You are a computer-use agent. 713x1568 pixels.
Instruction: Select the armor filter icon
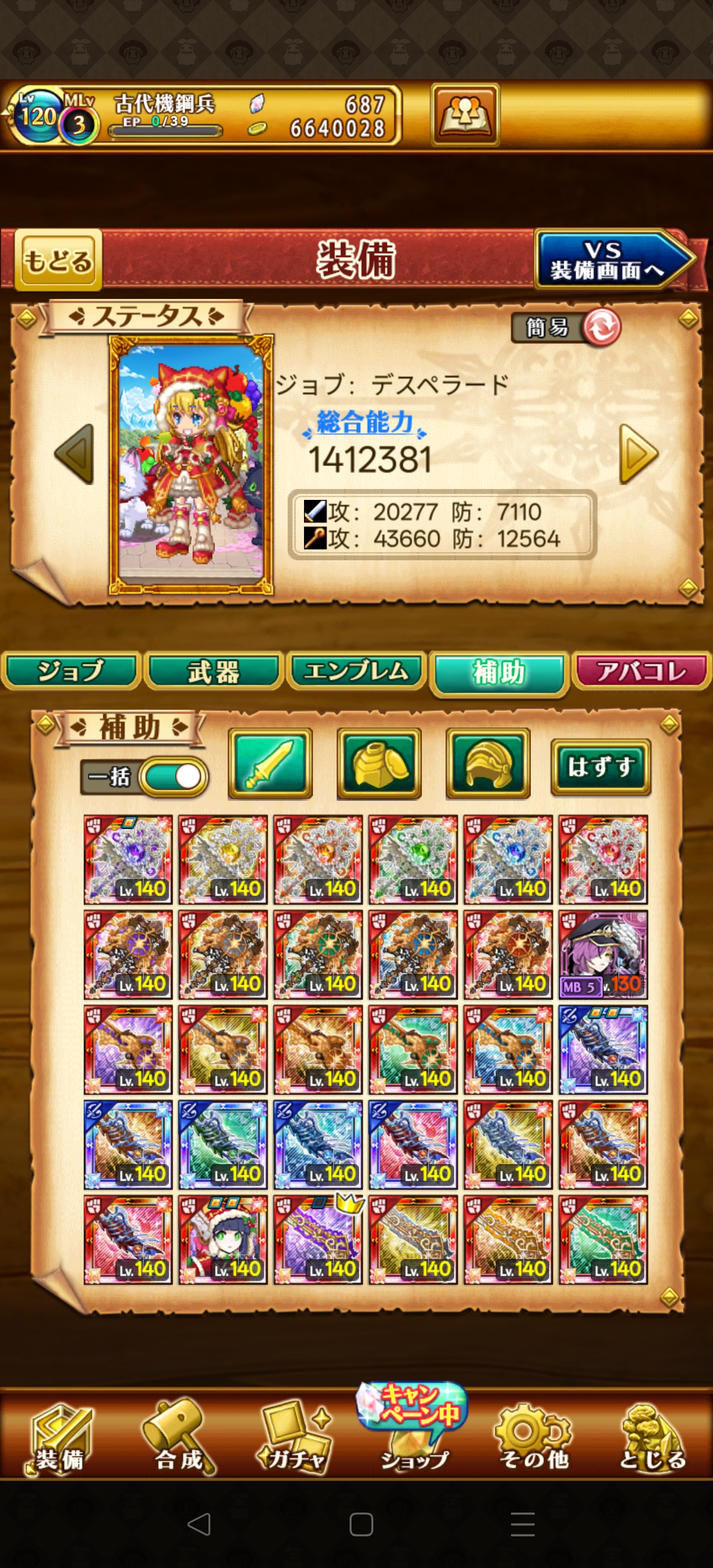tap(379, 763)
